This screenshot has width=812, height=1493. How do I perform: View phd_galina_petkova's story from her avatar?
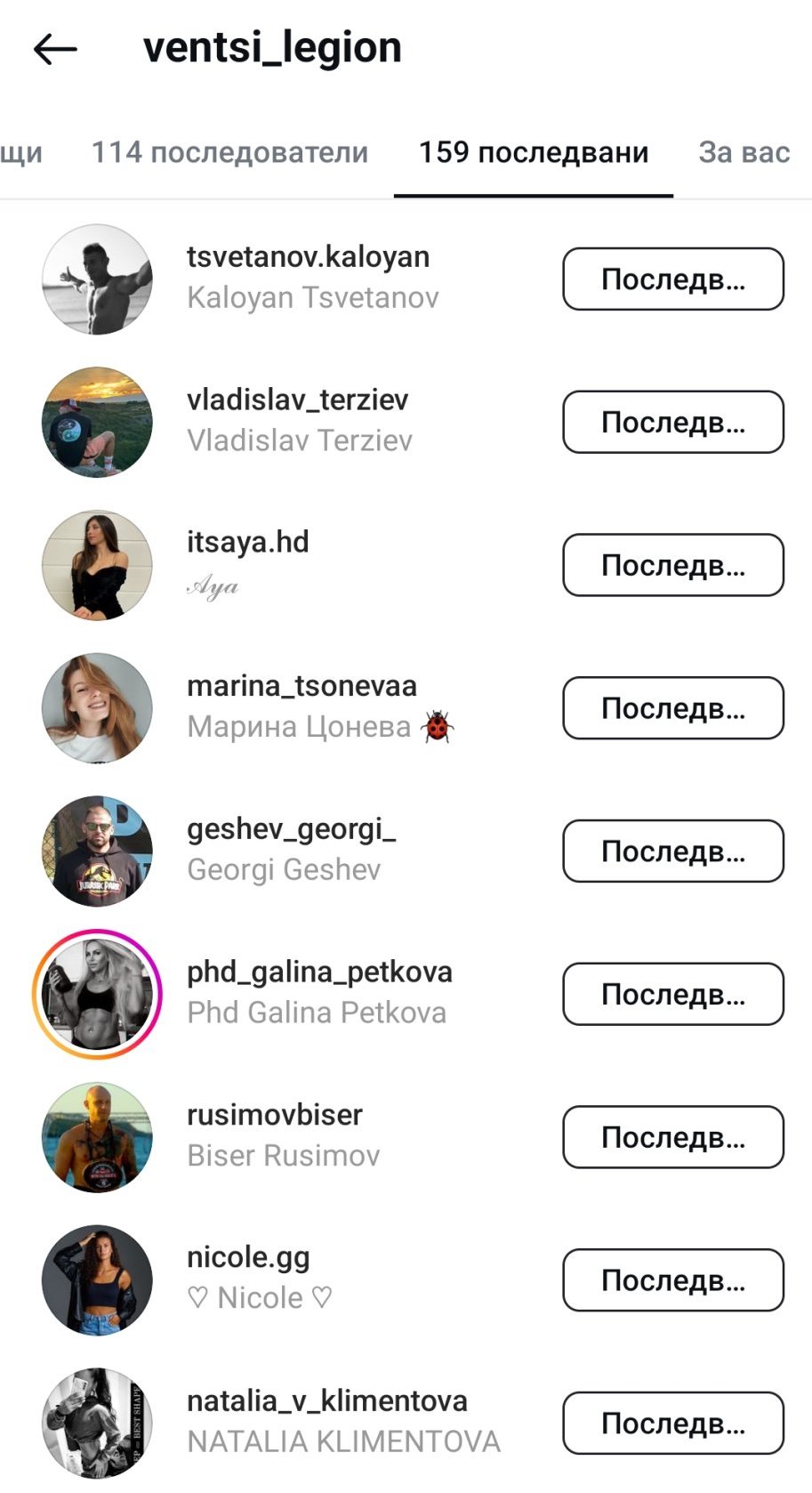[97, 994]
